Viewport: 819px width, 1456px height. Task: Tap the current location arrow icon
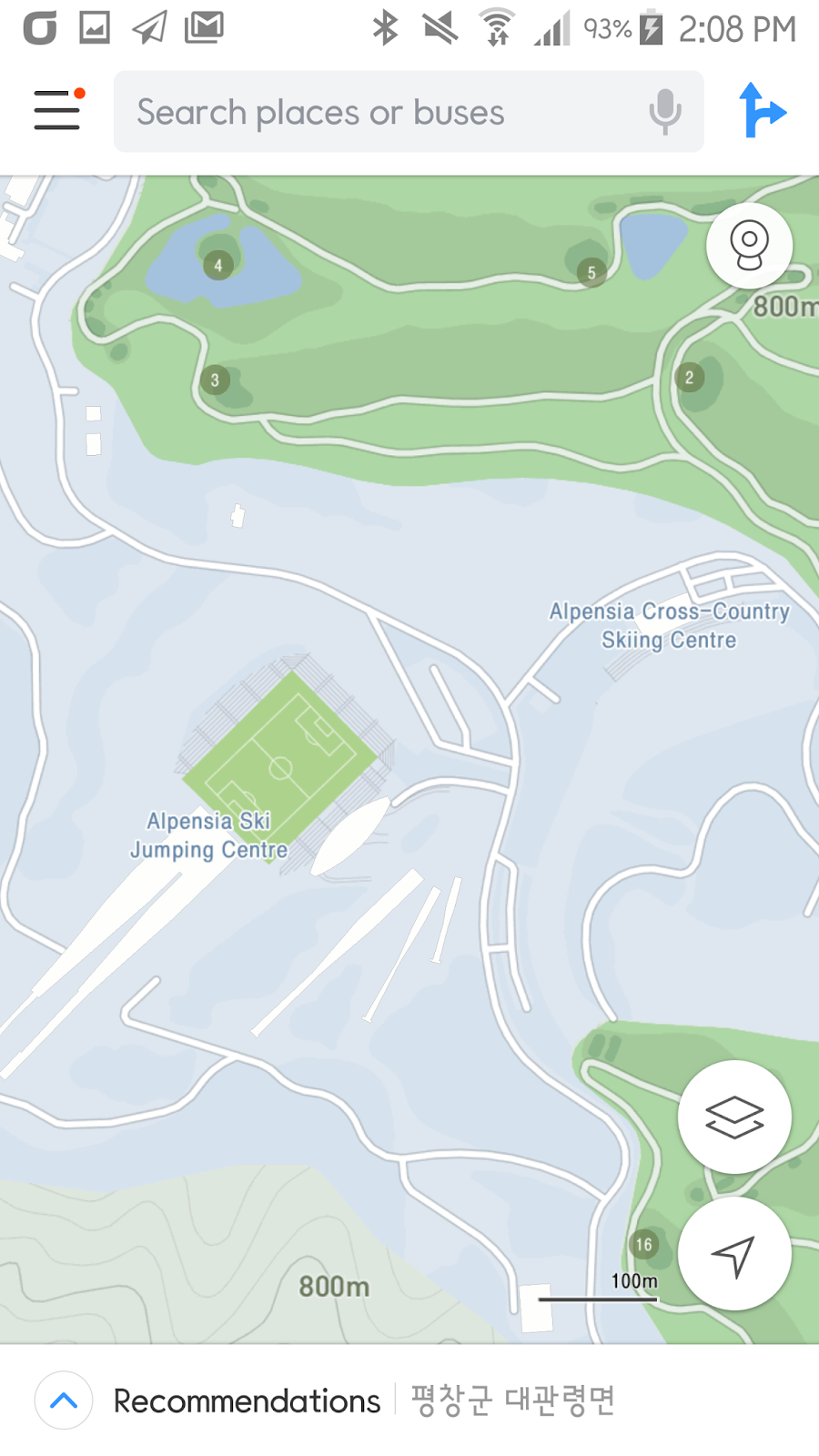tap(734, 1253)
